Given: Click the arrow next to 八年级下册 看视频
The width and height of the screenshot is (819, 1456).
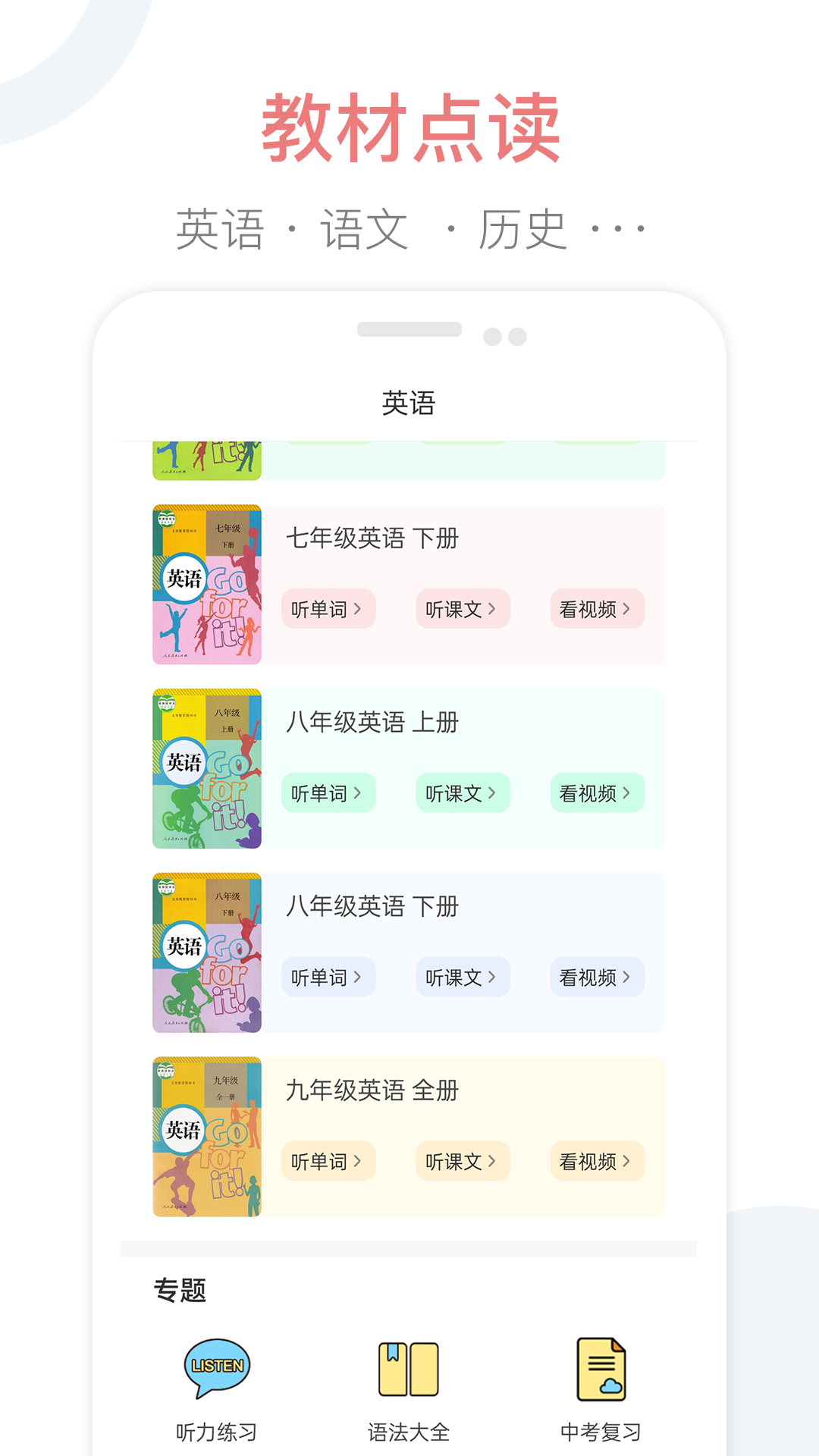Looking at the screenshot, I should [627, 977].
